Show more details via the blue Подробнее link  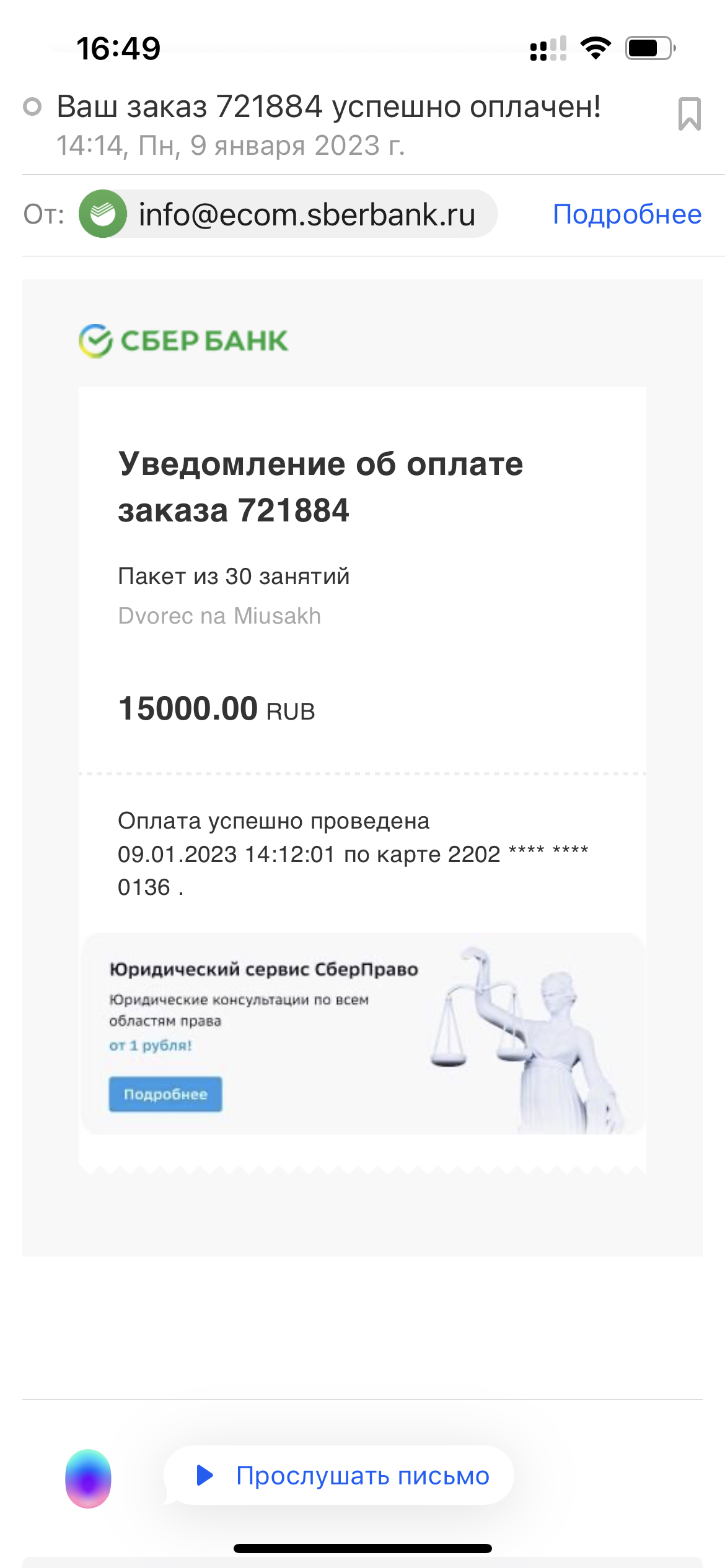626,215
